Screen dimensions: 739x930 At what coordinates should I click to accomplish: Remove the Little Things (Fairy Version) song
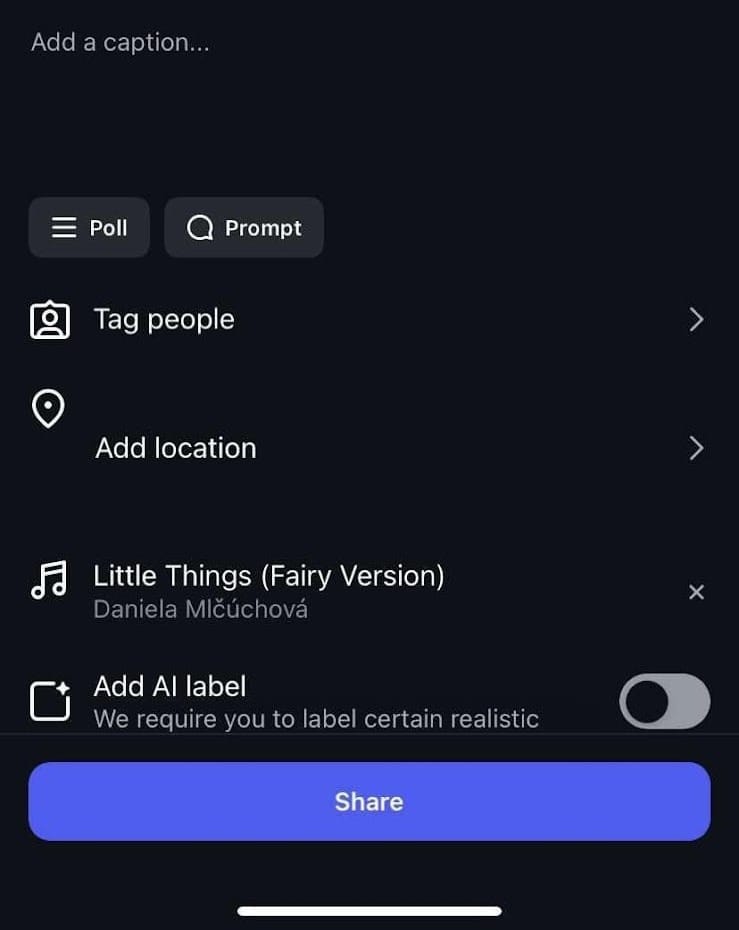point(697,592)
